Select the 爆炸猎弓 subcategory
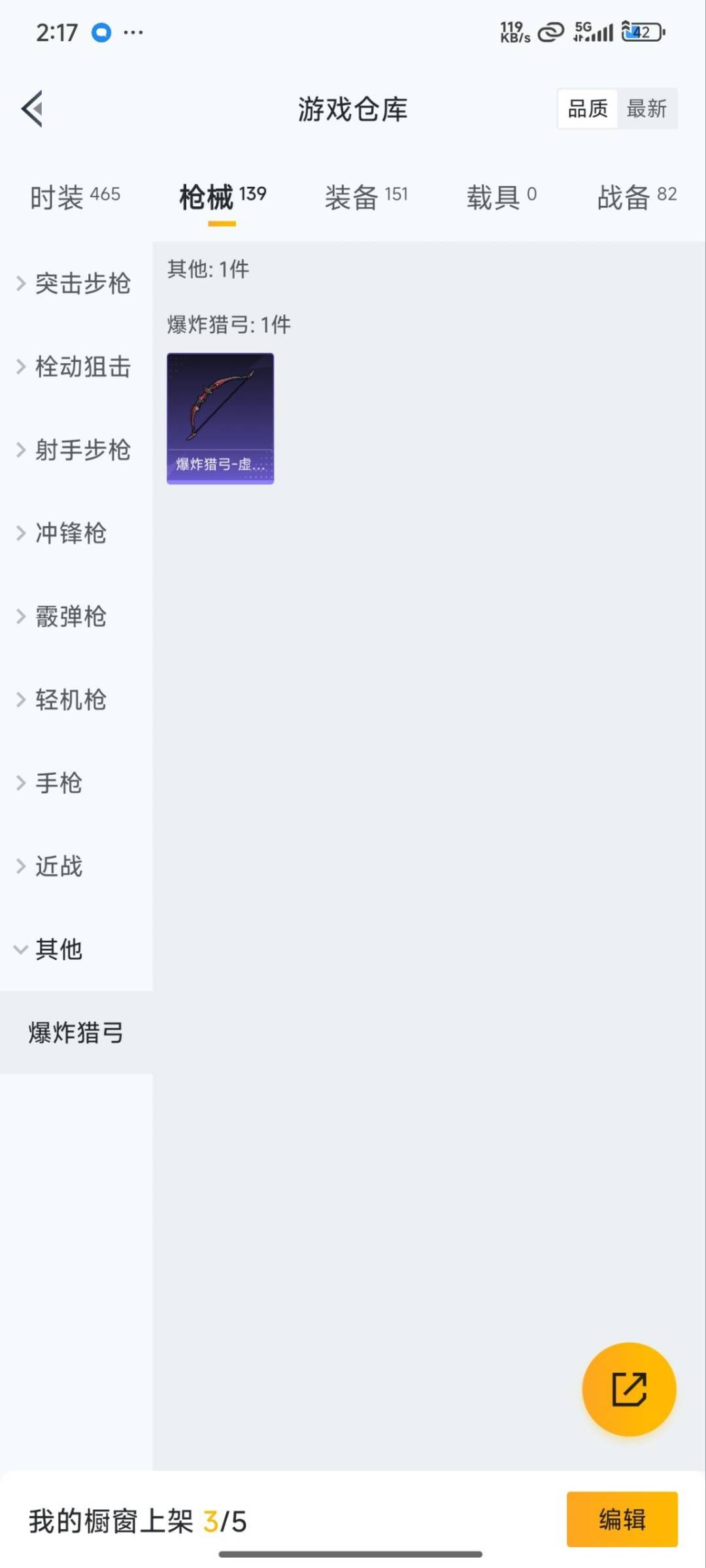 point(76,1033)
